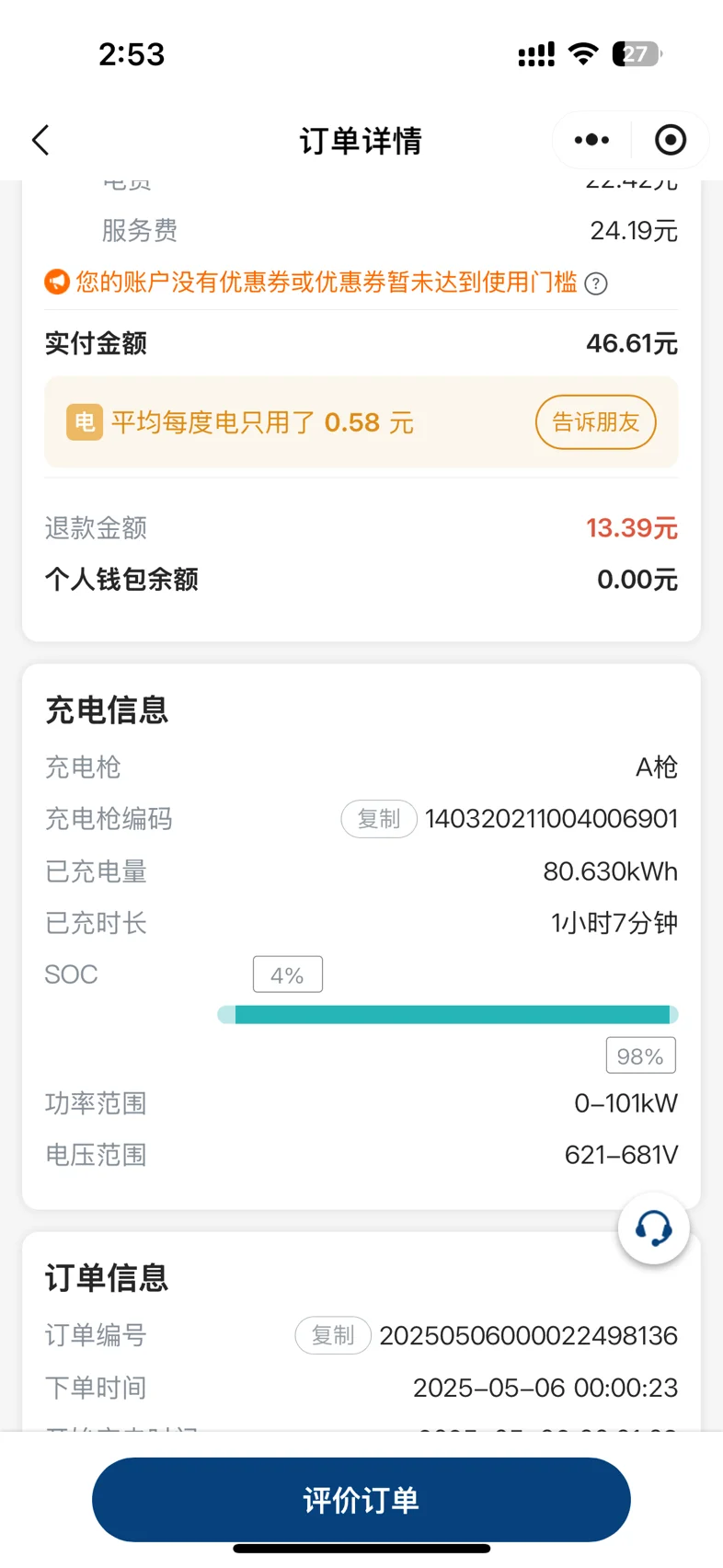Viewport: 723px width, 1568px height.
Task: Close the mini program via target icon
Action: click(x=671, y=140)
